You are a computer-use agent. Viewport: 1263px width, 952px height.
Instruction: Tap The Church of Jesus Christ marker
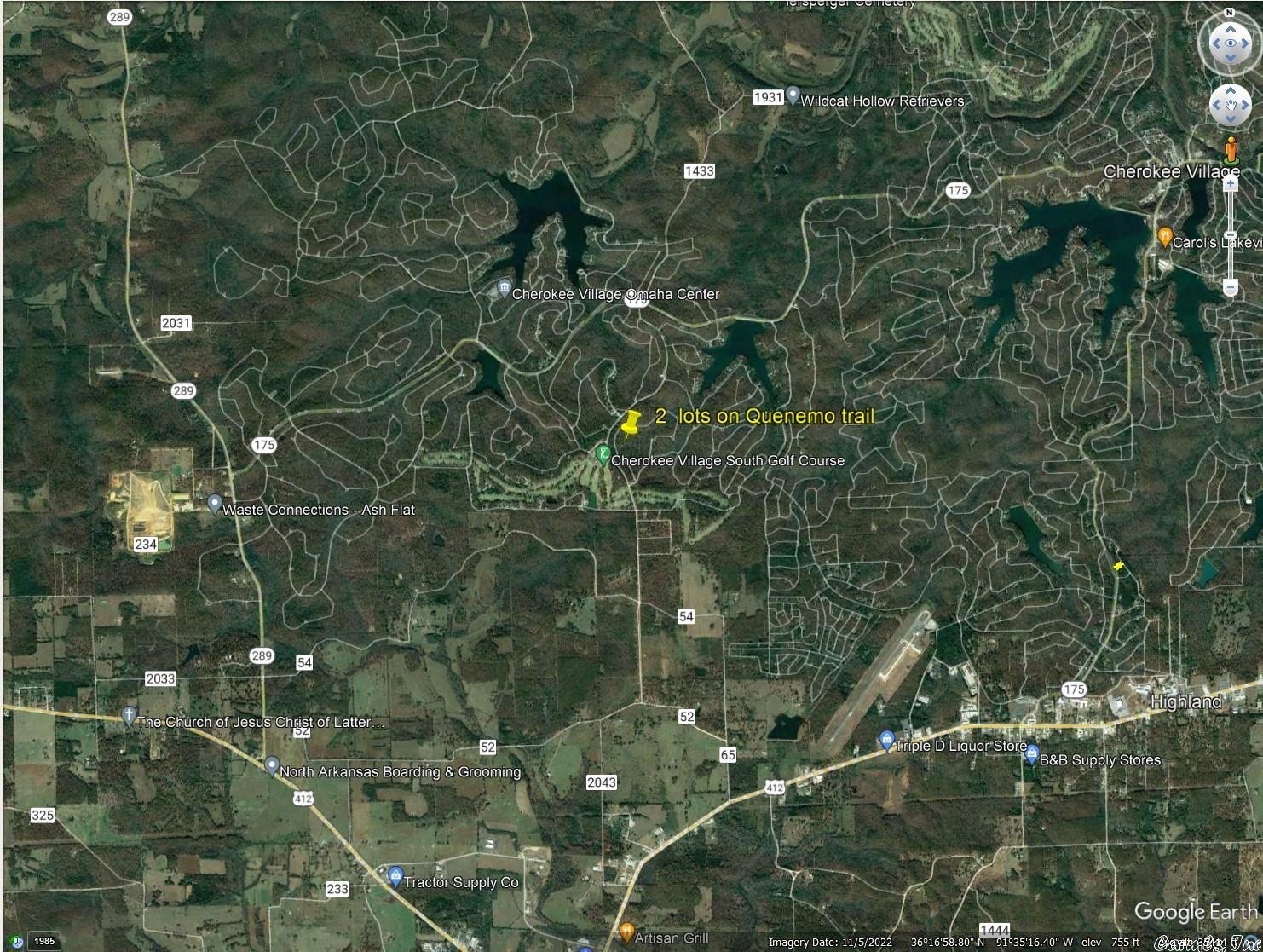(128, 716)
